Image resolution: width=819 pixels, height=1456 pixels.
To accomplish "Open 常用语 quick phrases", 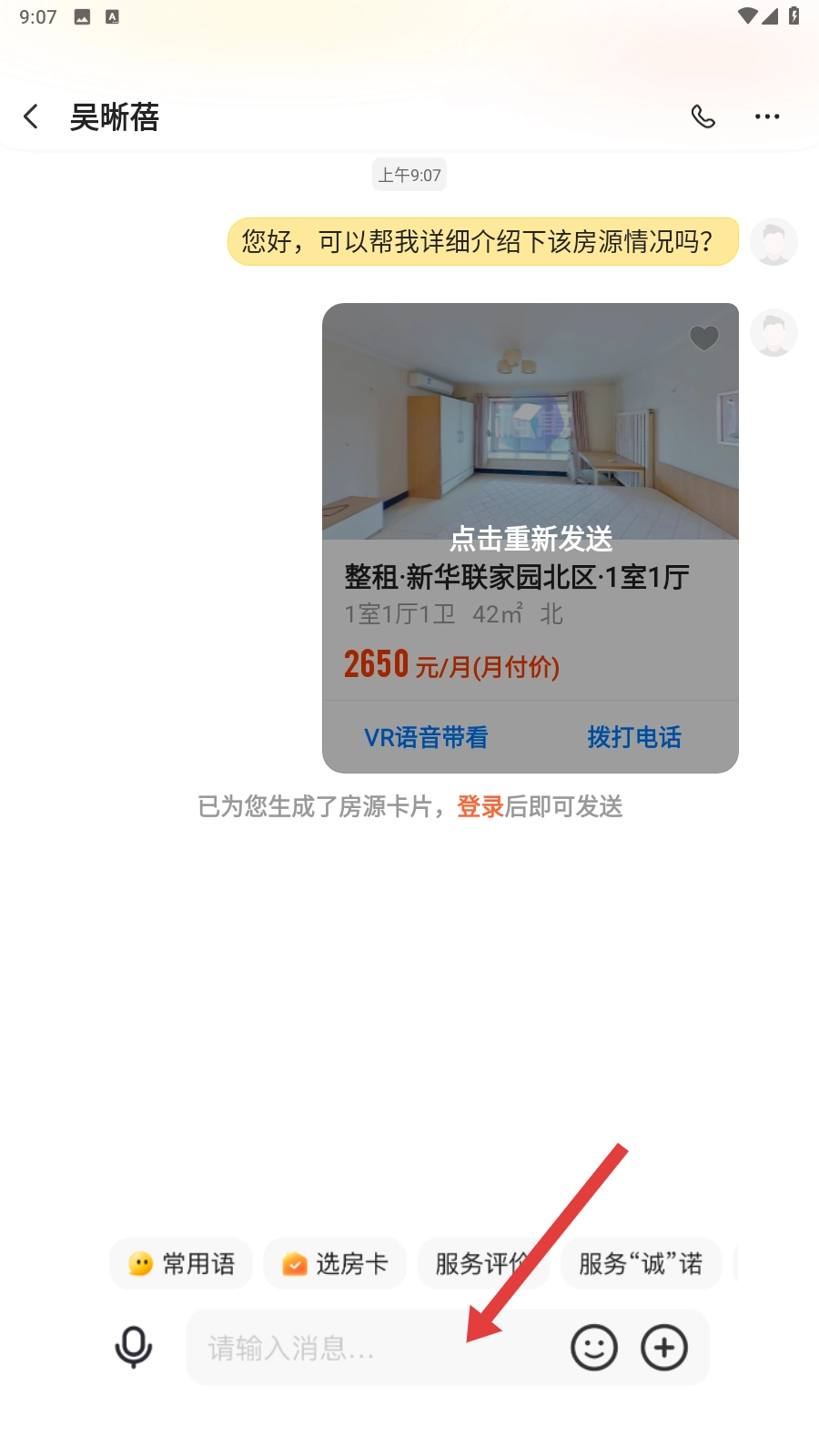I will tap(181, 1263).
